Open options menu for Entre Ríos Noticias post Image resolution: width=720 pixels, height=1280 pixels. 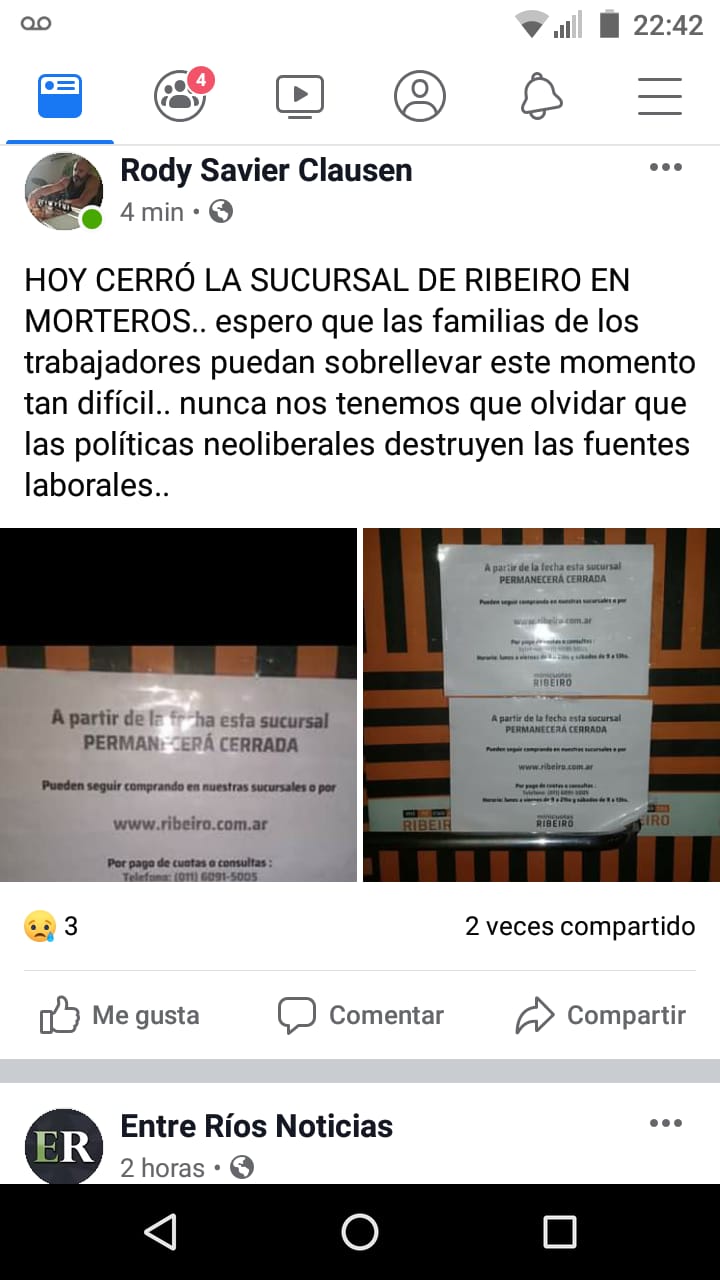tap(666, 1123)
